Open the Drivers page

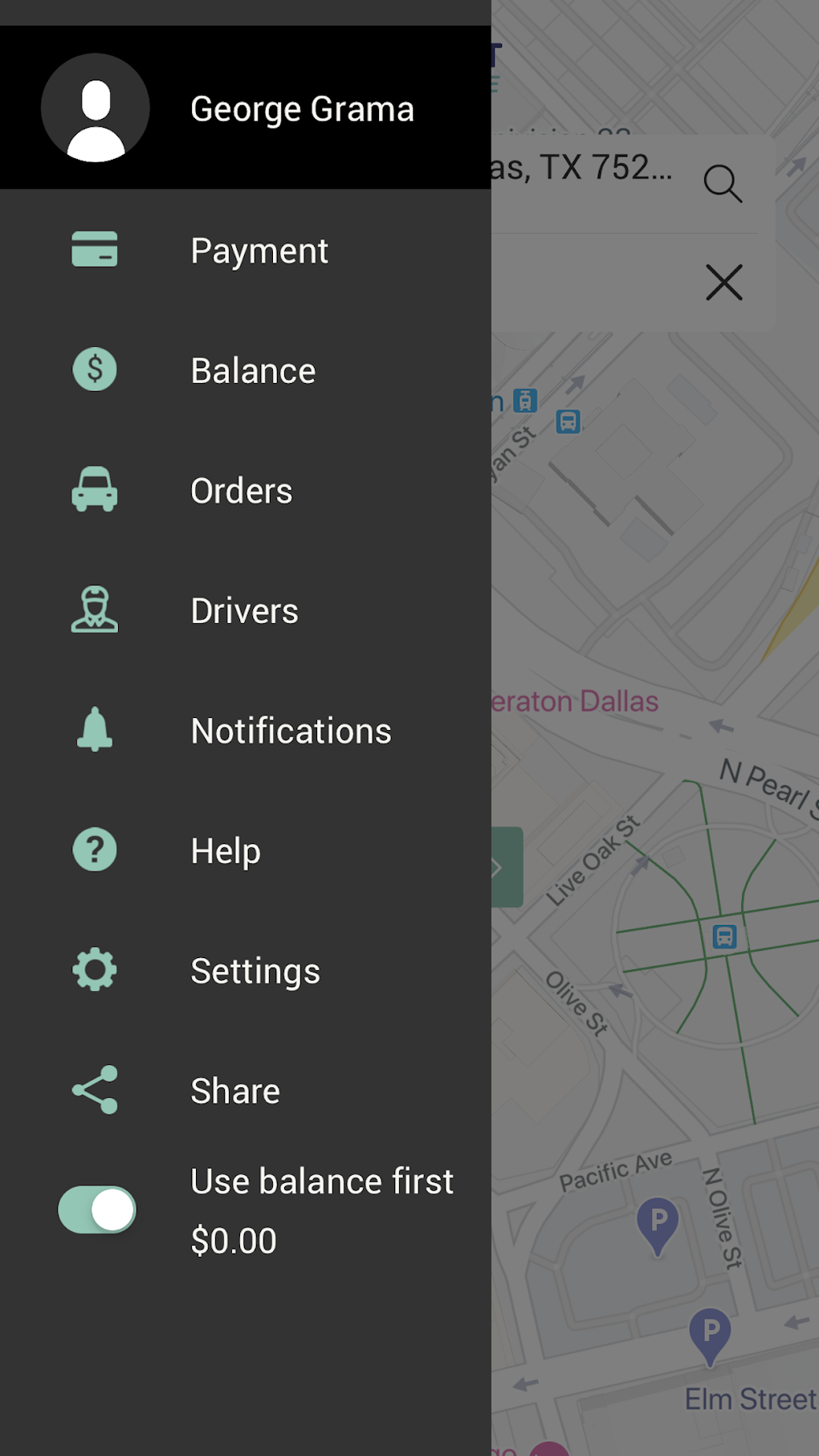click(244, 611)
